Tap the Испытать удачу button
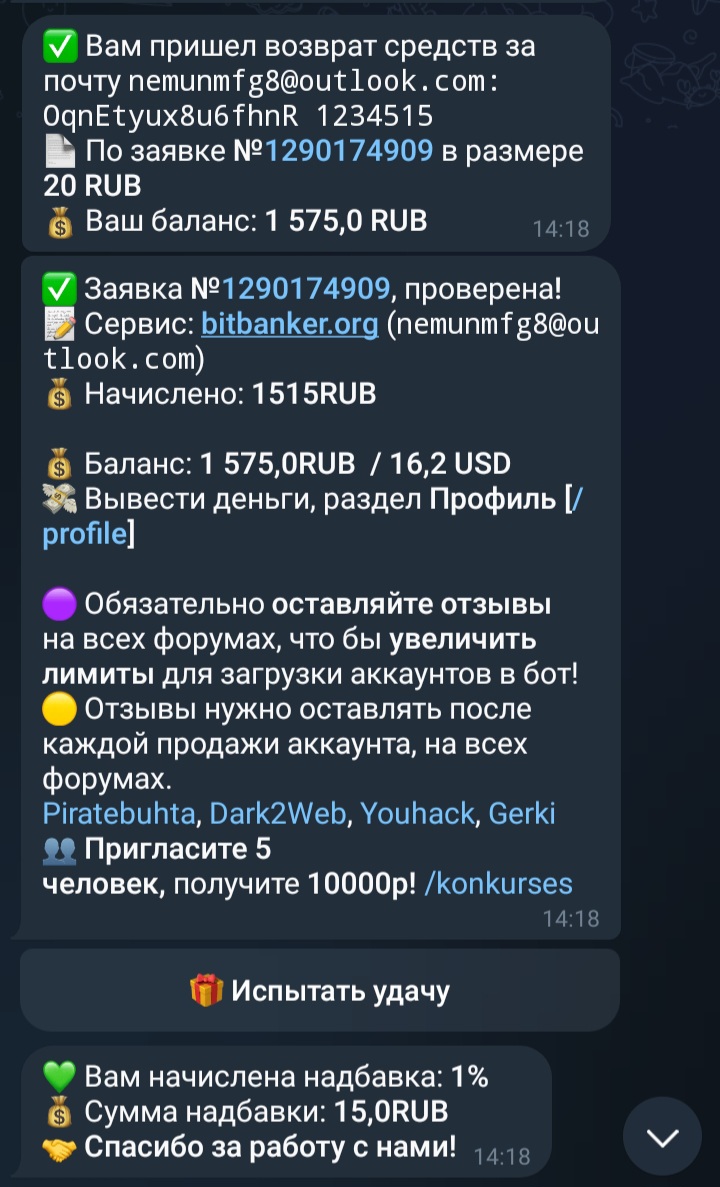 [x=319, y=991]
